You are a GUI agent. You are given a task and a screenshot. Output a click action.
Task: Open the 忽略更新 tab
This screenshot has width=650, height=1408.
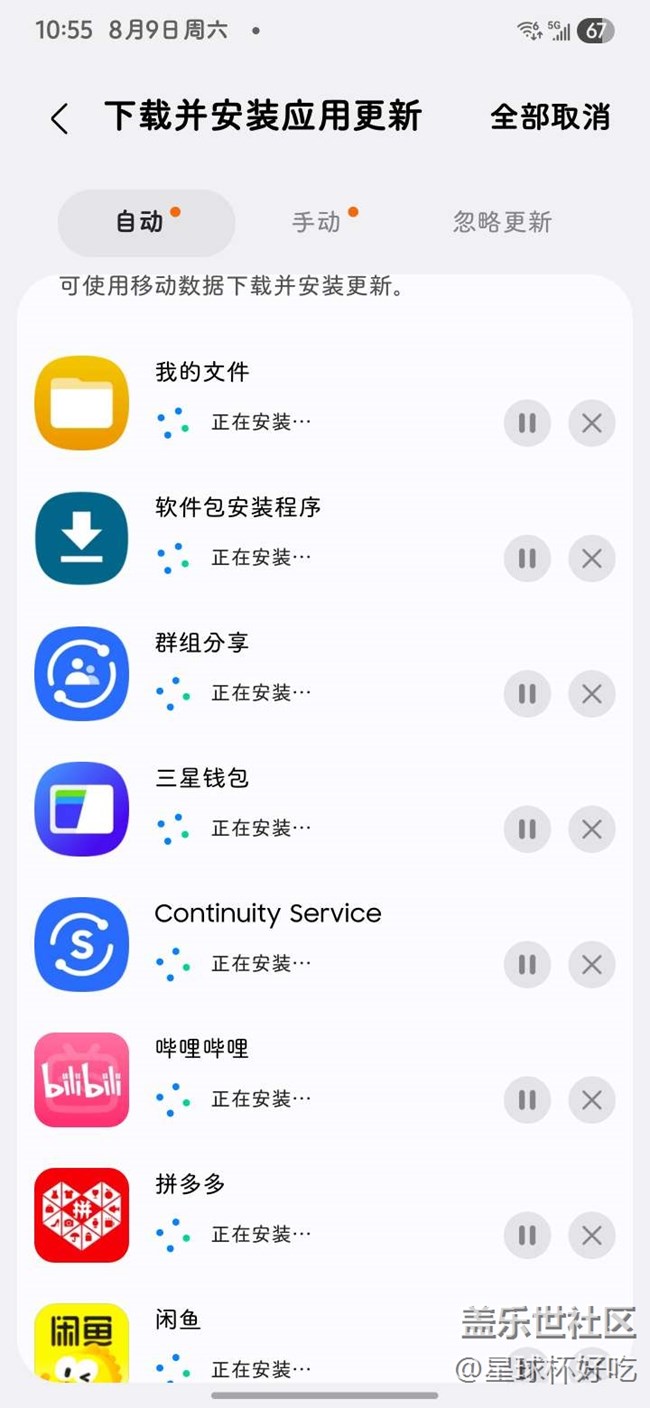pyautogui.click(x=502, y=222)
